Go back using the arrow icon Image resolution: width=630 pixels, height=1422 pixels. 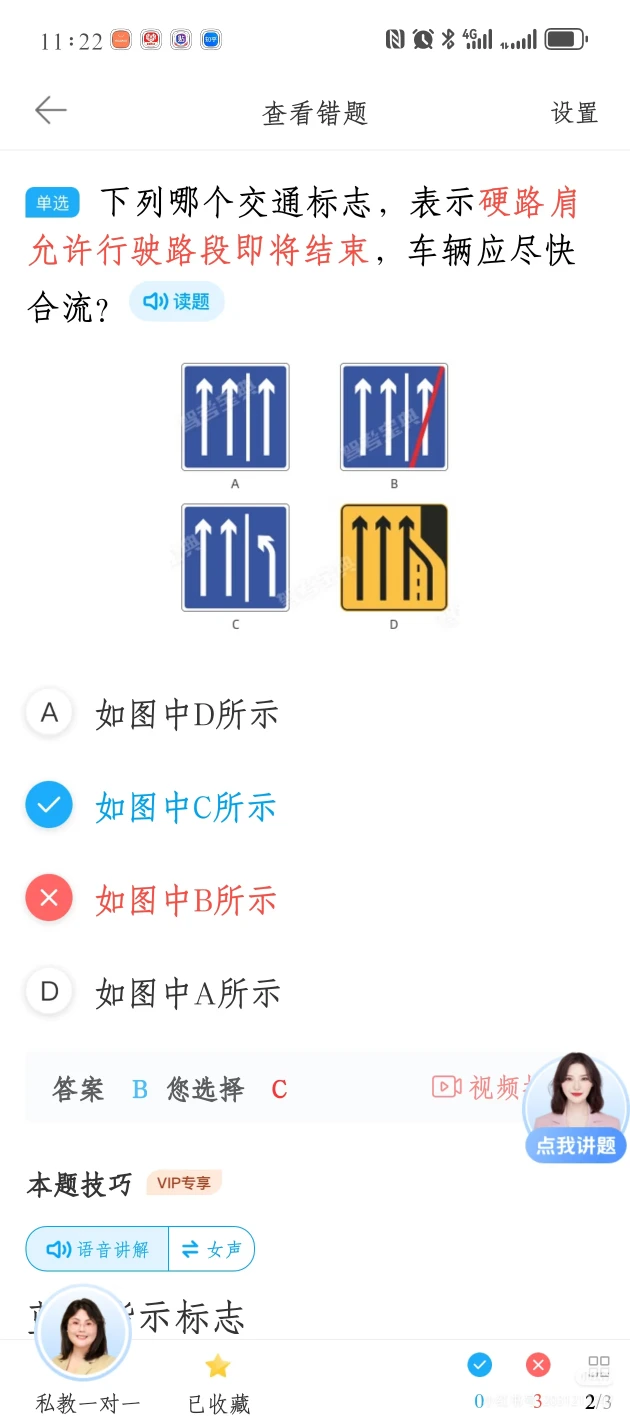coord(50,111)
